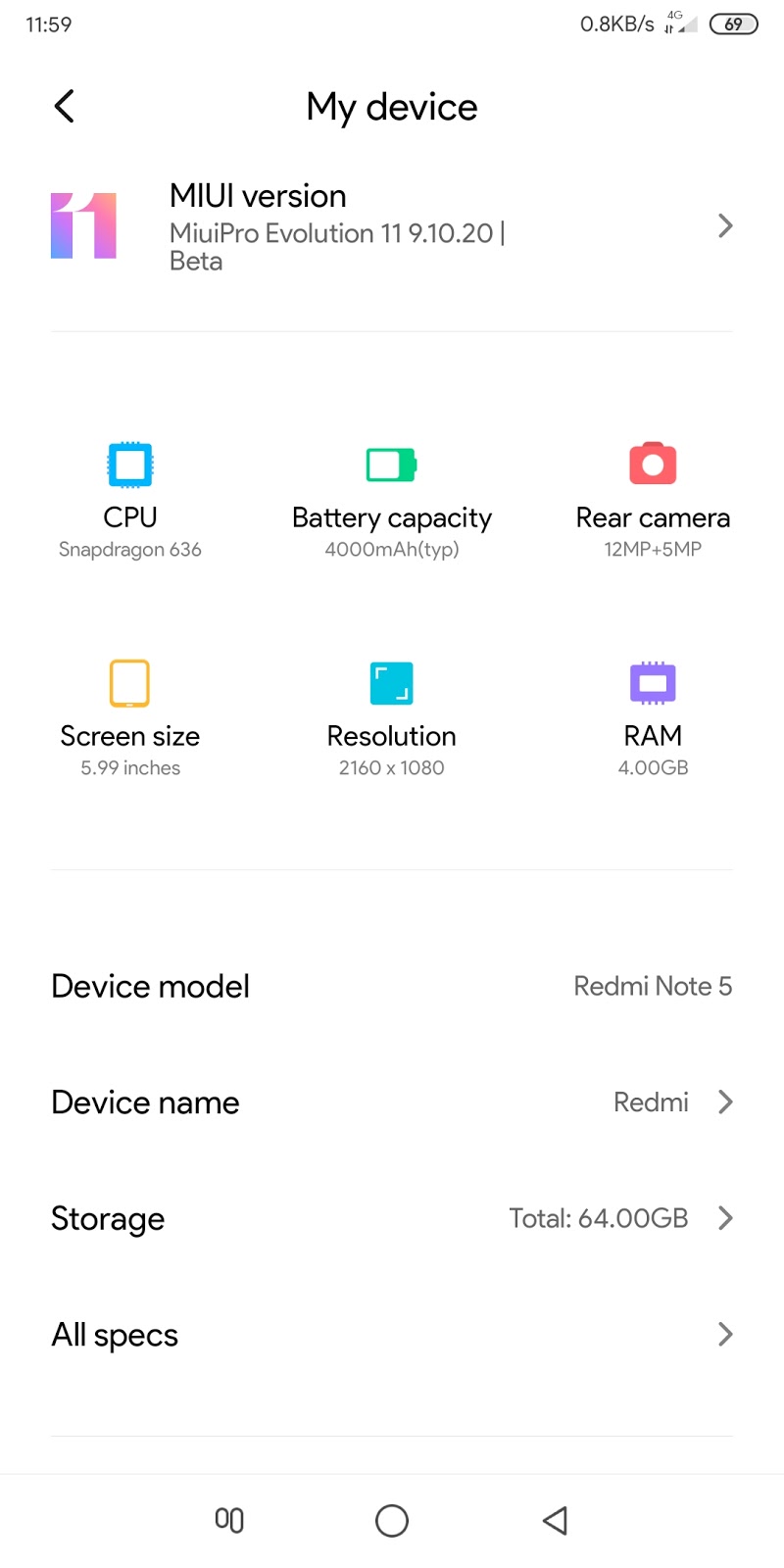Viewport: 784px width, 1568px height.
Task: Open Storage details
Action: click(x=392, y=1218)
